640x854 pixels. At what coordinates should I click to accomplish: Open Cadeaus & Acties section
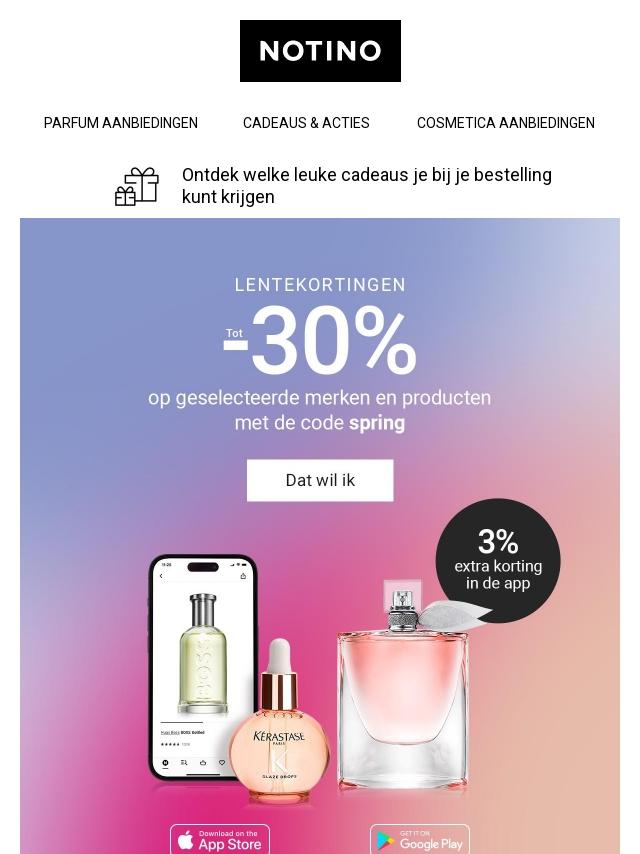(306, 123)
